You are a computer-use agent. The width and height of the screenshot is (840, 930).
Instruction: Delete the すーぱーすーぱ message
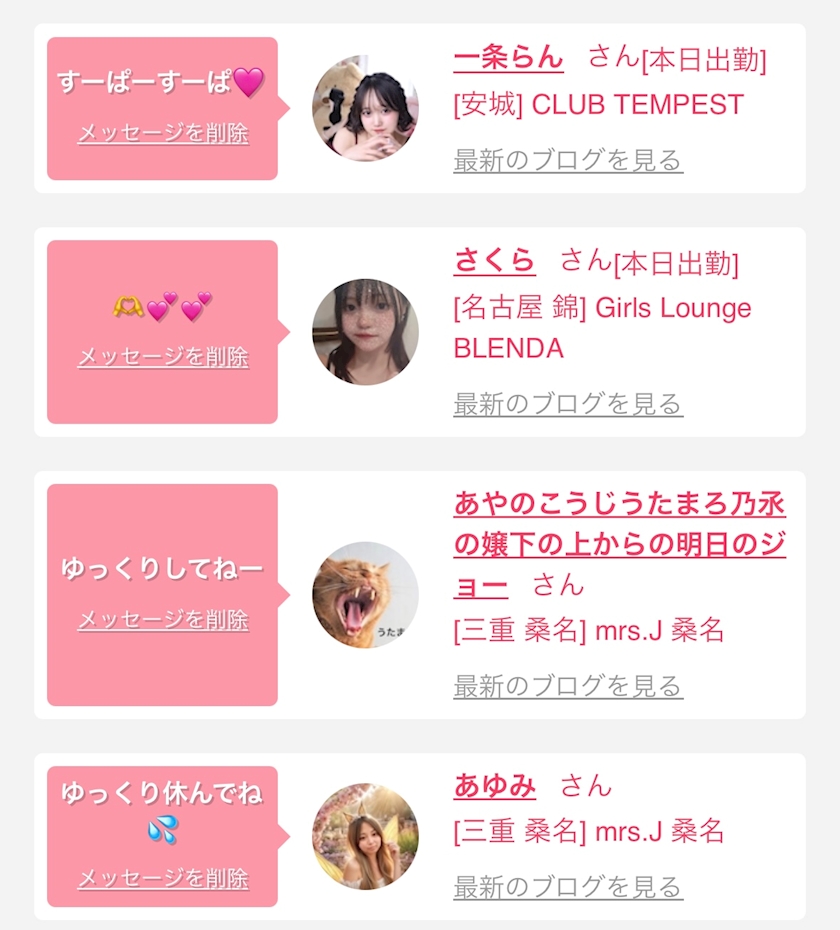pyautogui.click(x=163, y=133)
